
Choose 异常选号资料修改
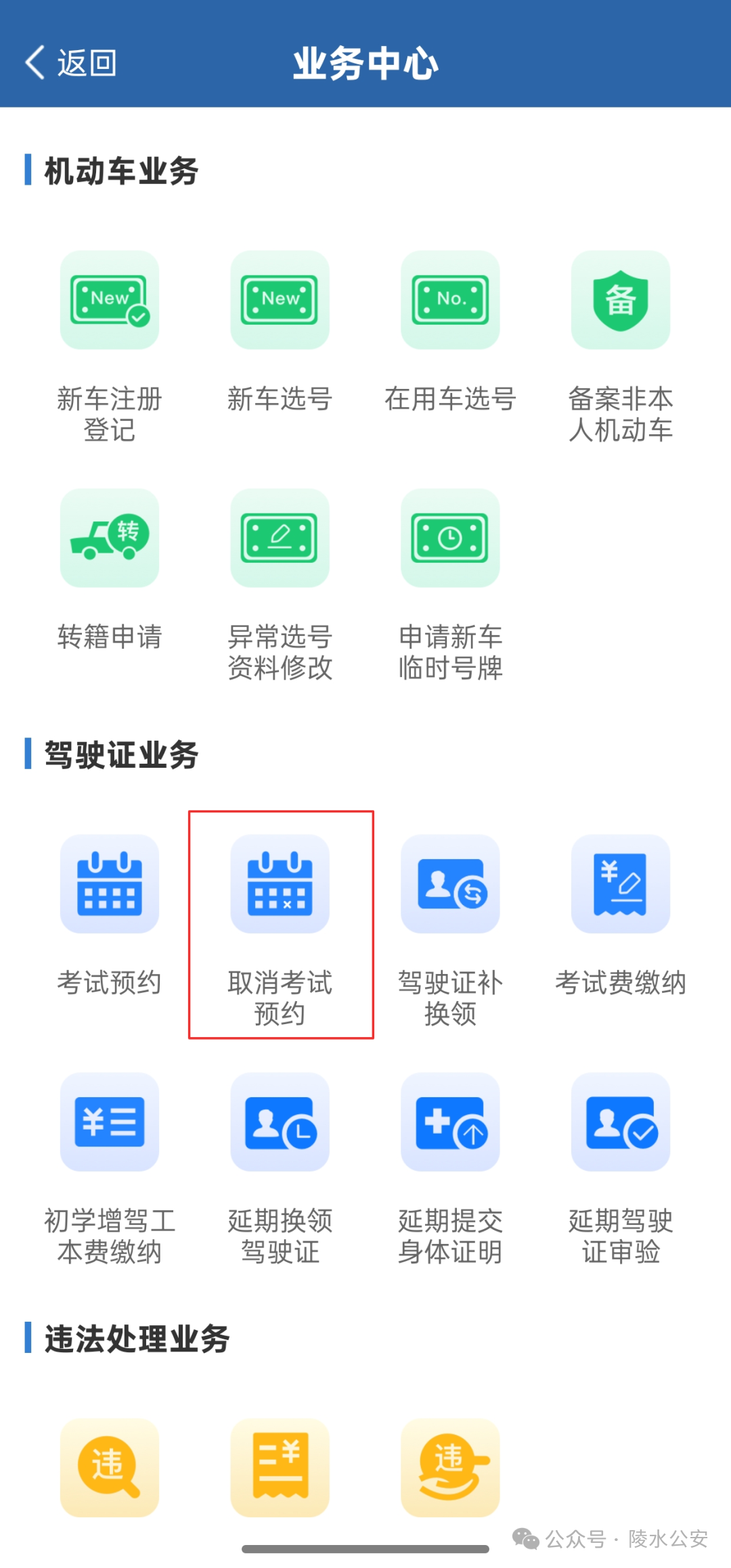[x=280, y=538]
